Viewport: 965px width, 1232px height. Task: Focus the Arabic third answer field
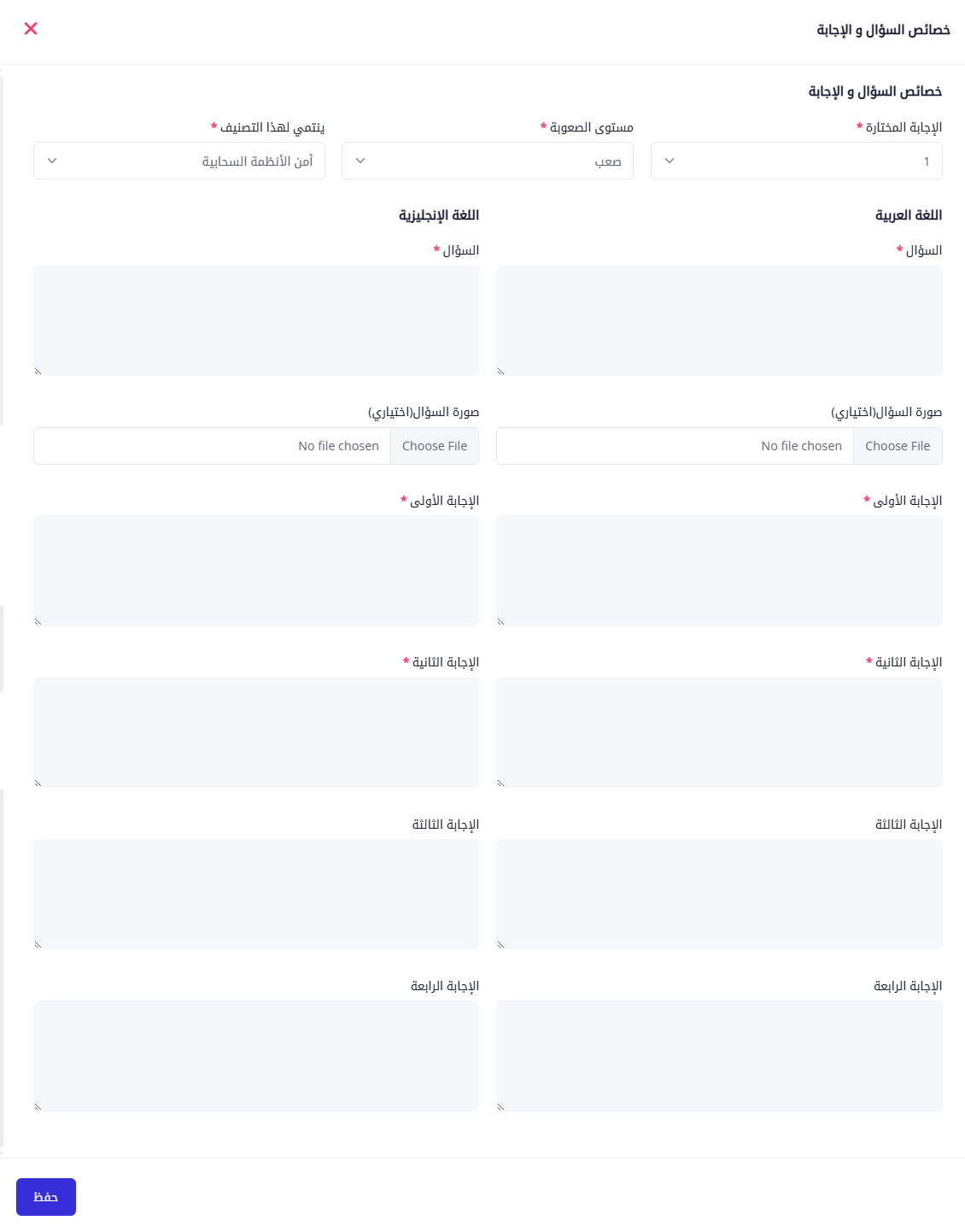click(719, 894)
